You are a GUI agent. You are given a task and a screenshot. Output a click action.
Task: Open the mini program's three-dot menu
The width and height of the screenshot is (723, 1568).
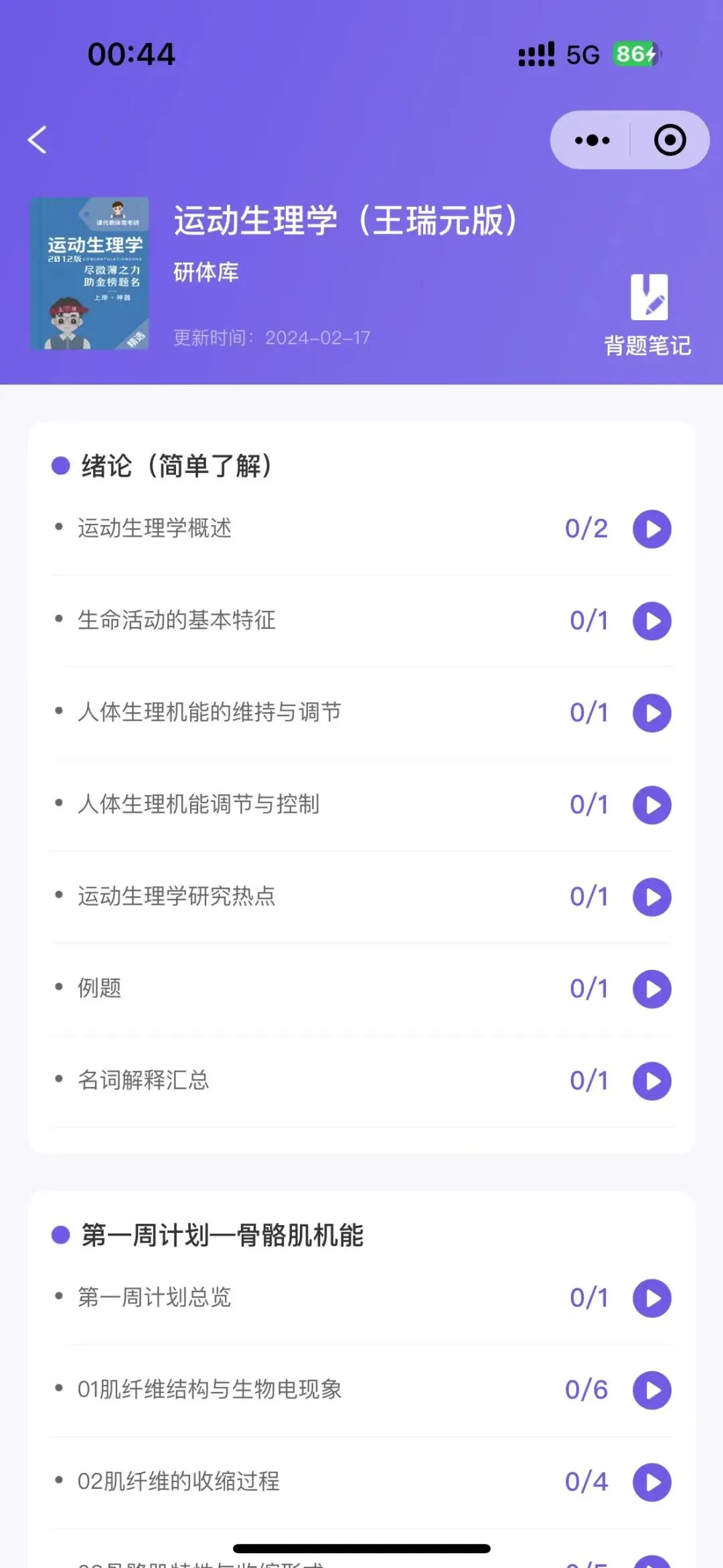point(592,141)
